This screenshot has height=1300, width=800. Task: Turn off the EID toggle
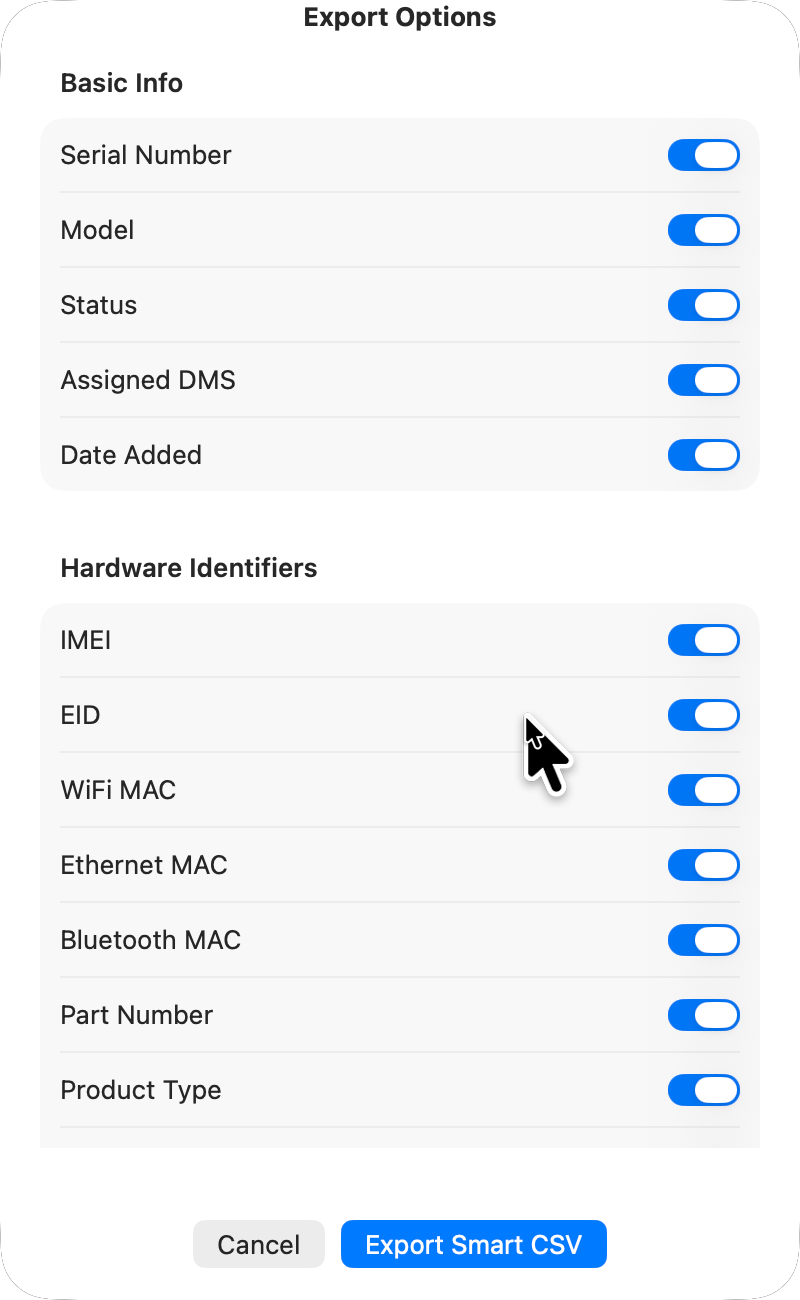703,715
